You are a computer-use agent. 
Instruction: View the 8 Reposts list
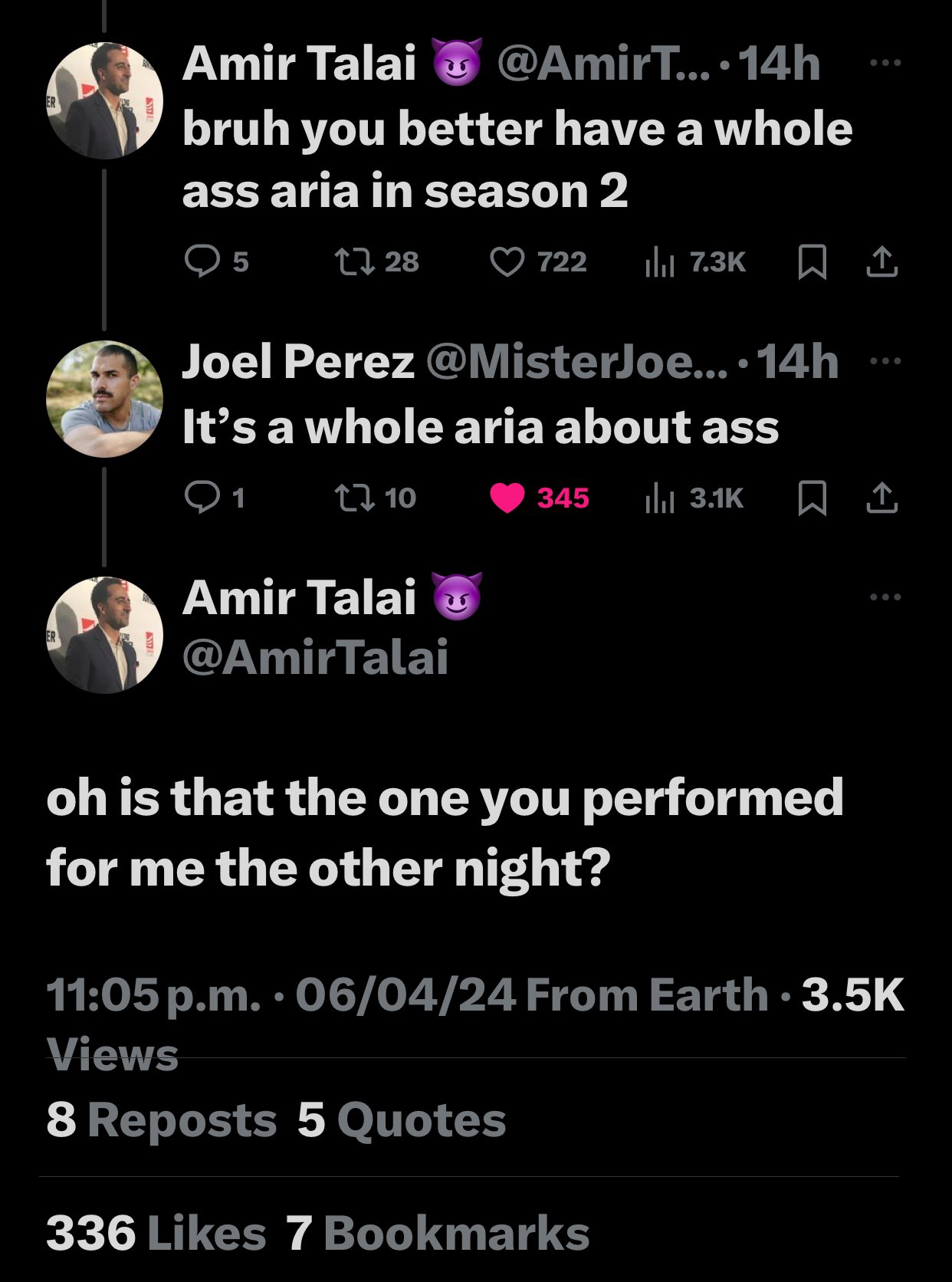pos(161,1120)
